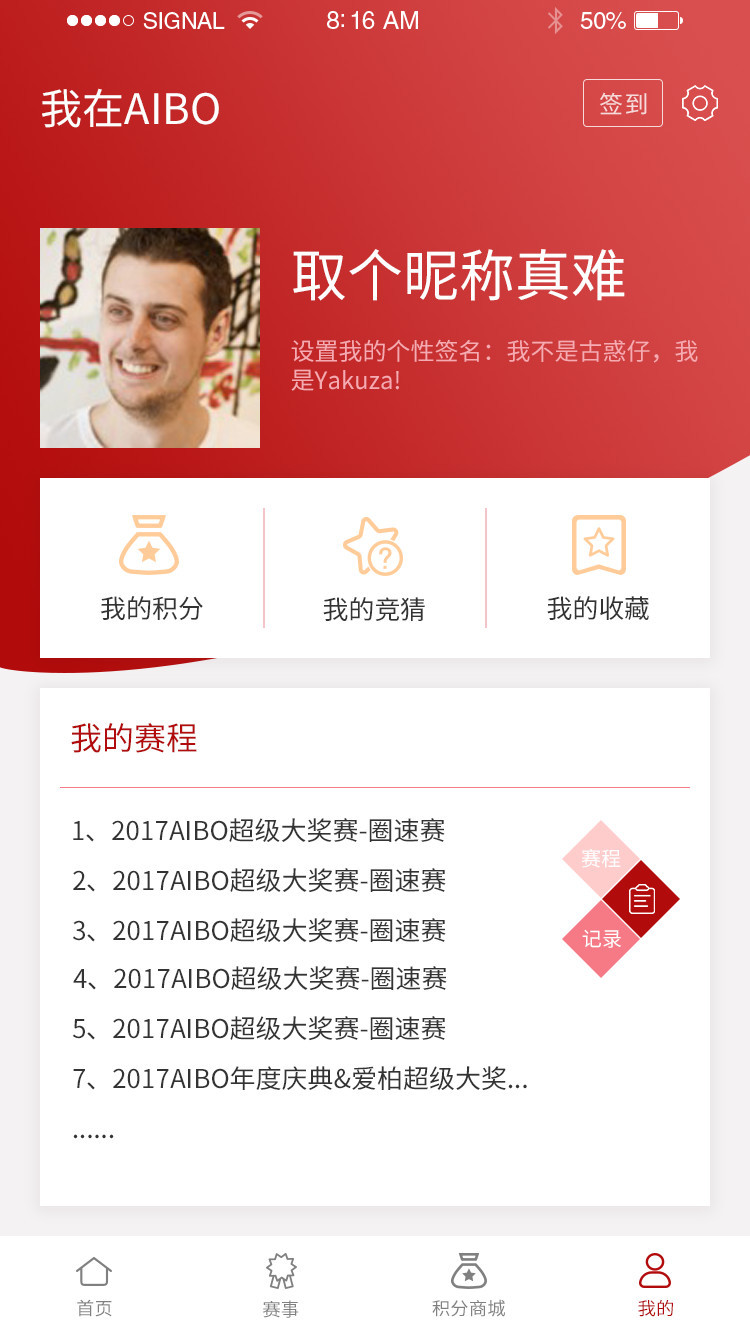This screenshot has width=750, height=1334.
Task: Select the 赛程 diamond button
Action: click(600, 858)
